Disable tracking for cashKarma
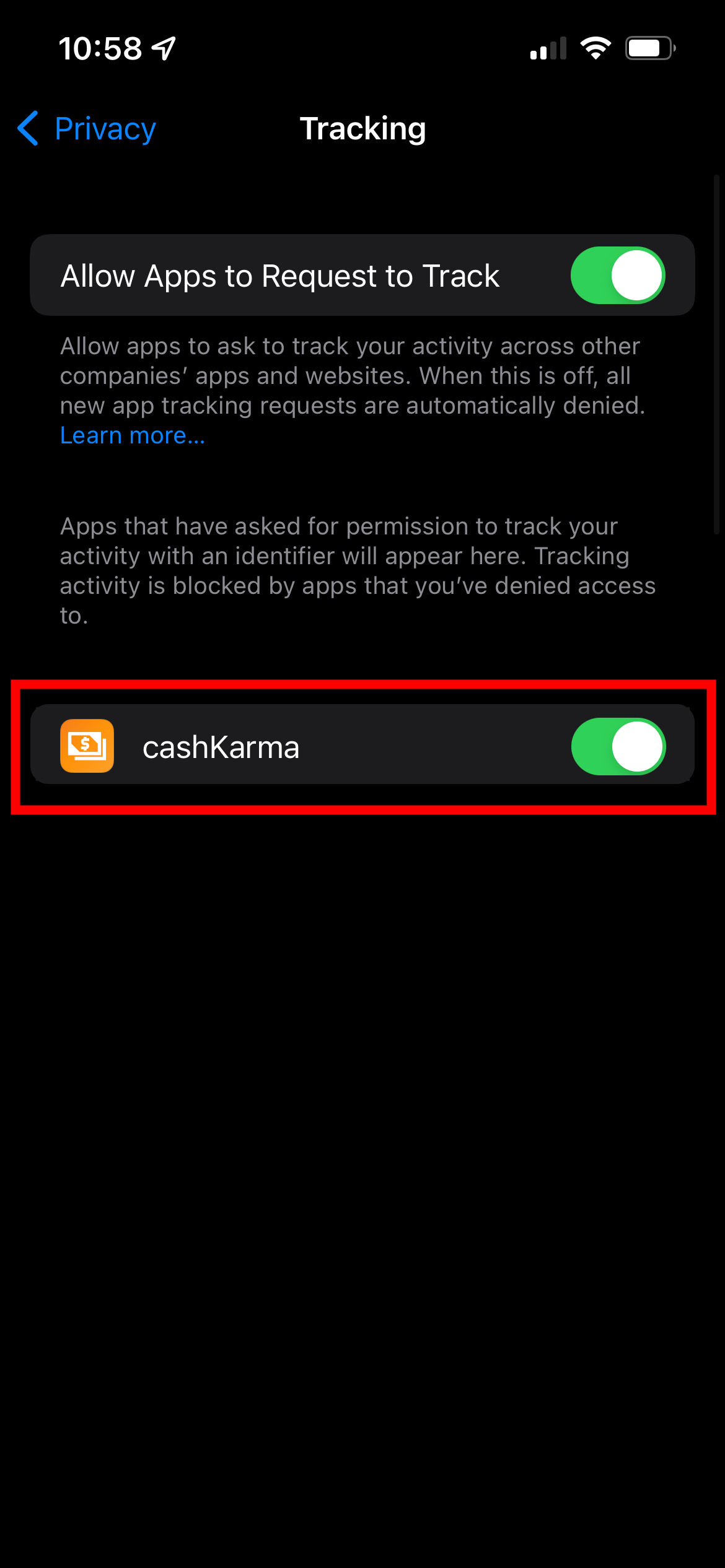 pos(618,747)
